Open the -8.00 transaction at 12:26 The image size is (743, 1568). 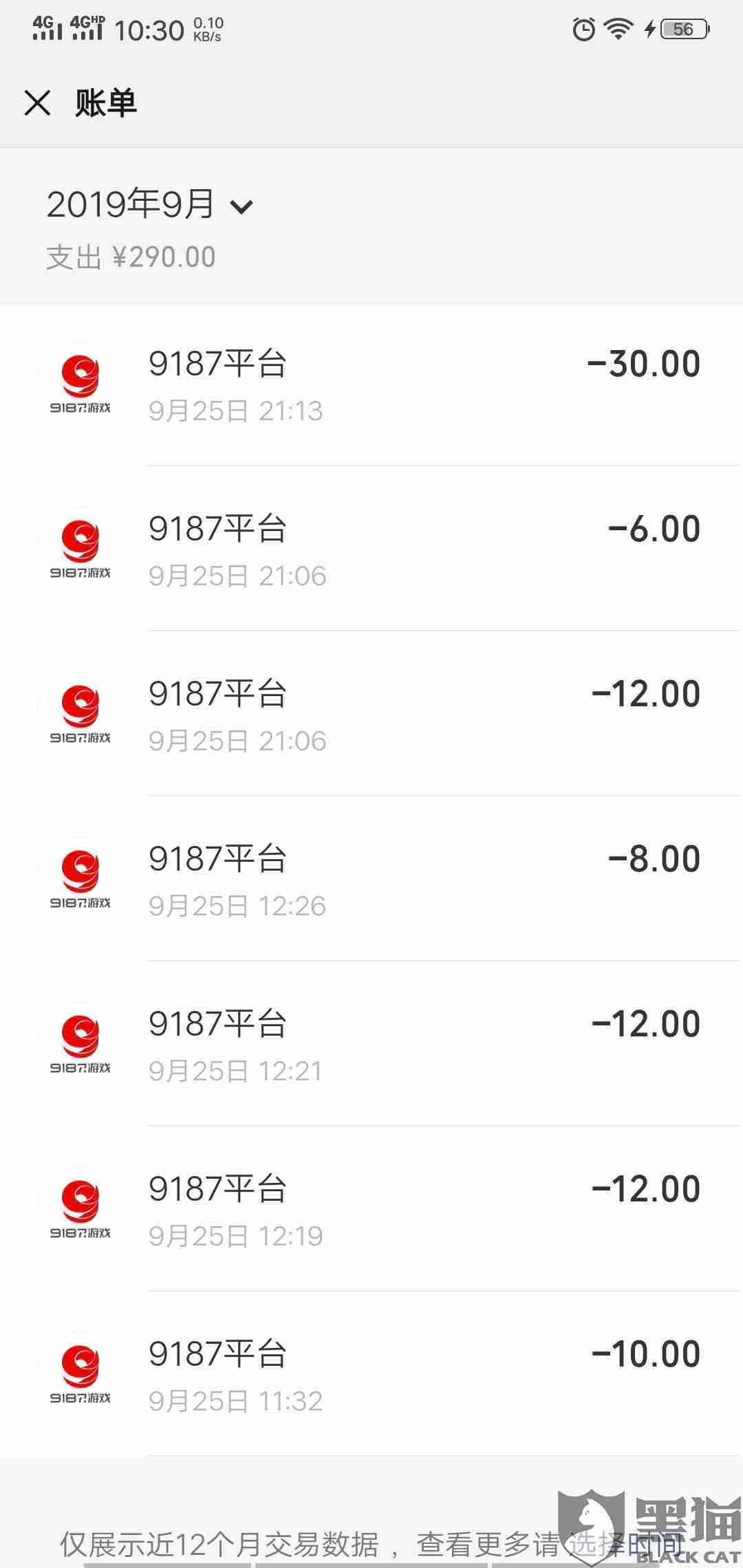tap(371, 880)
